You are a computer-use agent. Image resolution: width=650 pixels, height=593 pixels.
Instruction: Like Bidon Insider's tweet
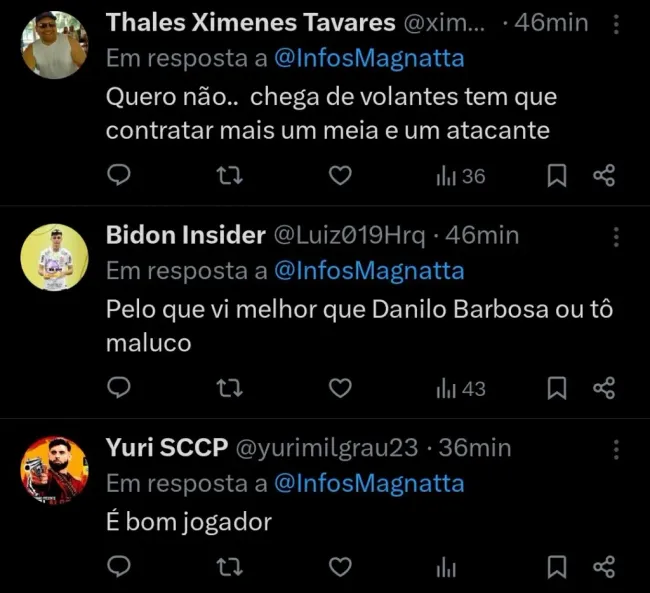click(x=341, y=388)
